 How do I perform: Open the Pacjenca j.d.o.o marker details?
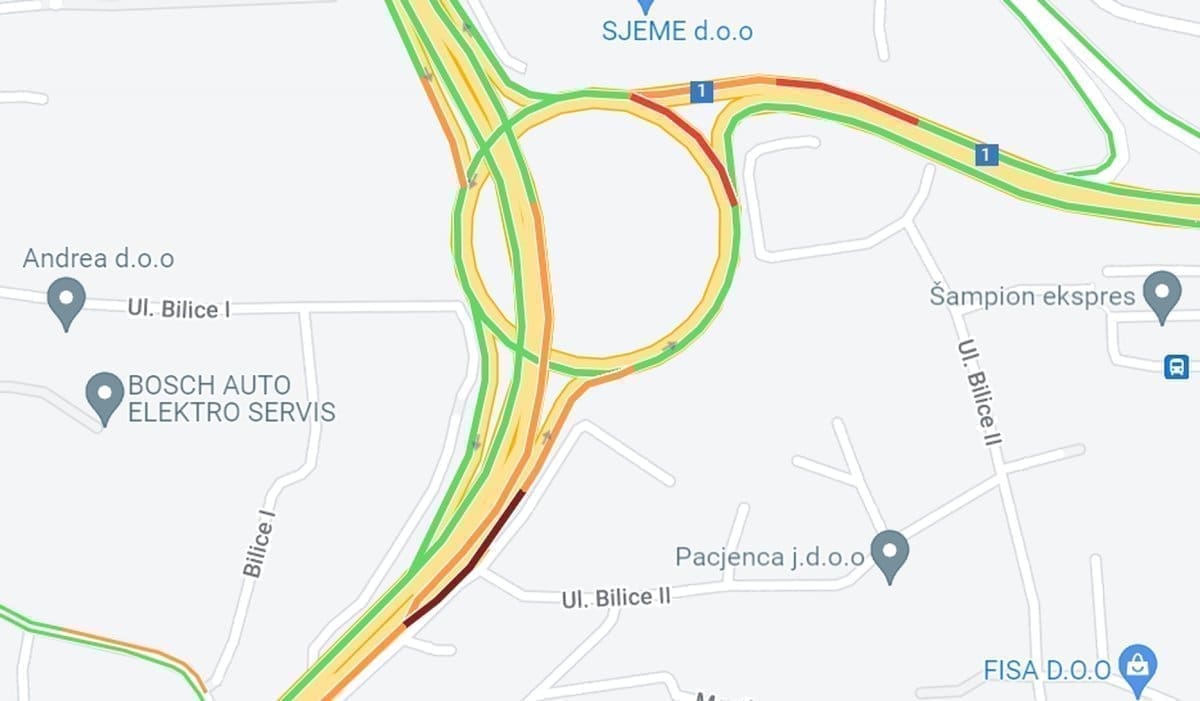889,553
